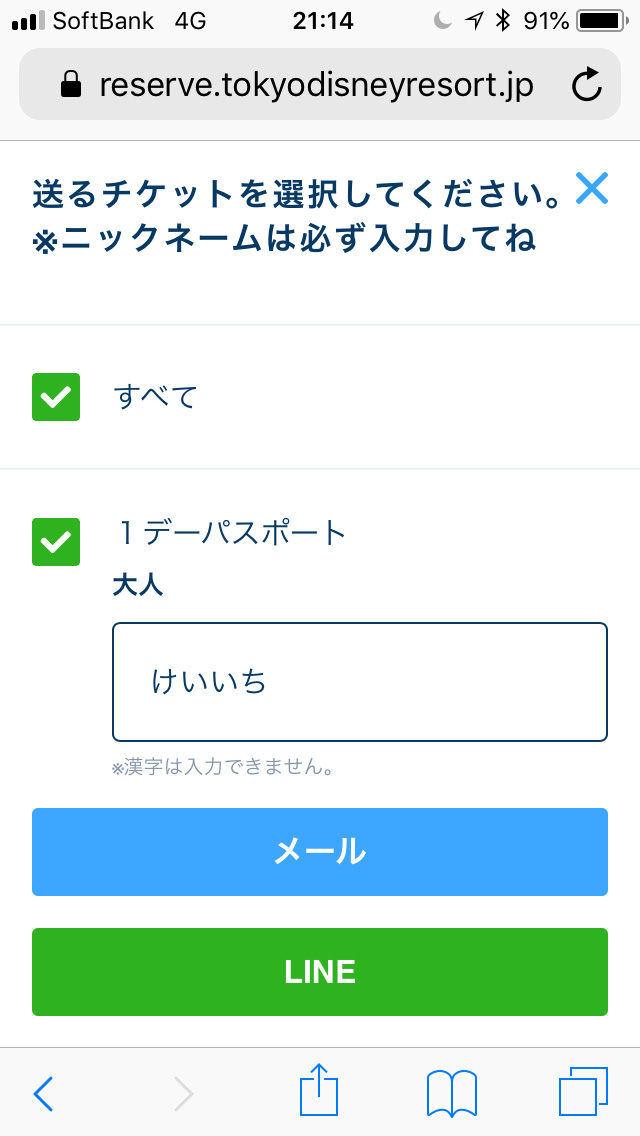640x1136 pixels.
Task: Send ticket via LINE button
Action: tap(320, 972)
